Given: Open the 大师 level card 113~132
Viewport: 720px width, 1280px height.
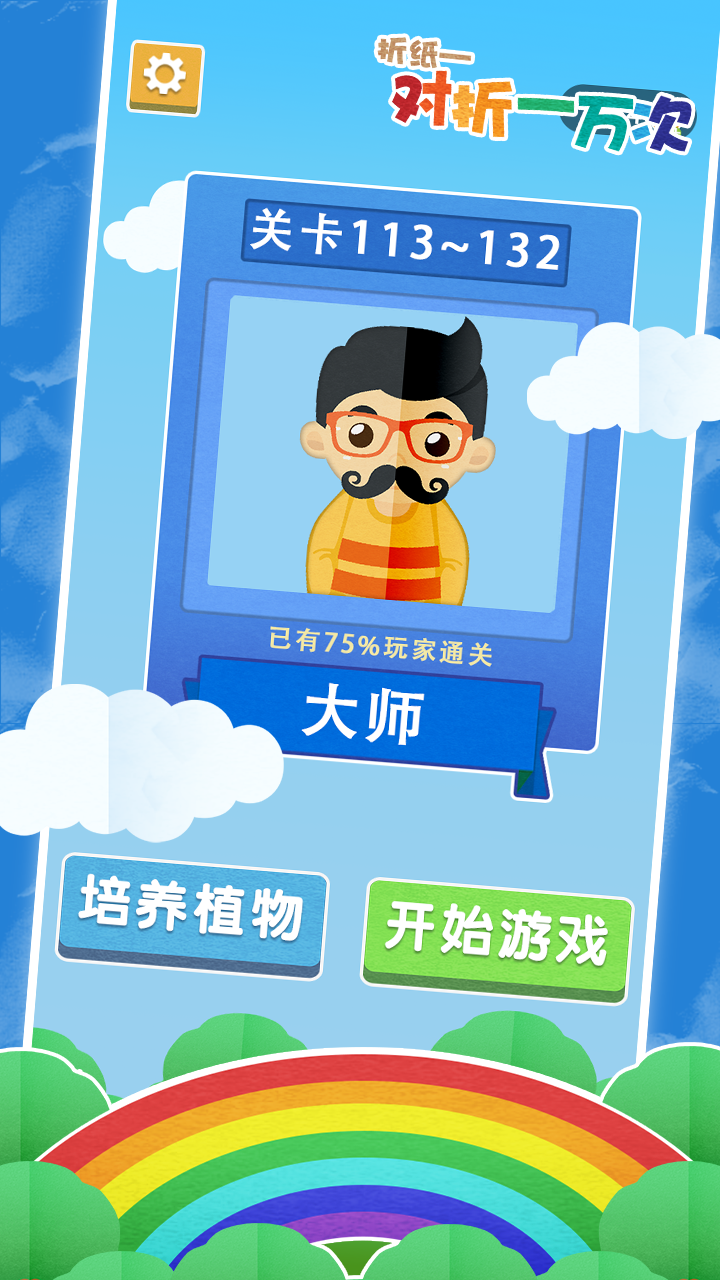Looking at the screenshot, I should point(392,480).
